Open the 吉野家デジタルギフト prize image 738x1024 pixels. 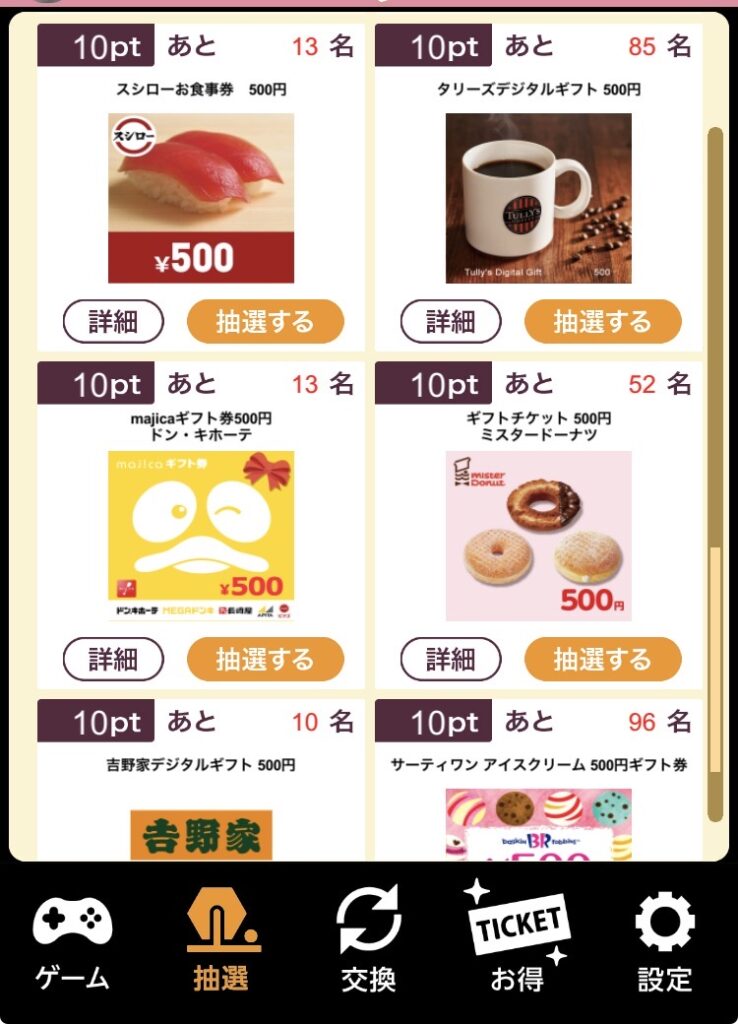tap(201, 834)
